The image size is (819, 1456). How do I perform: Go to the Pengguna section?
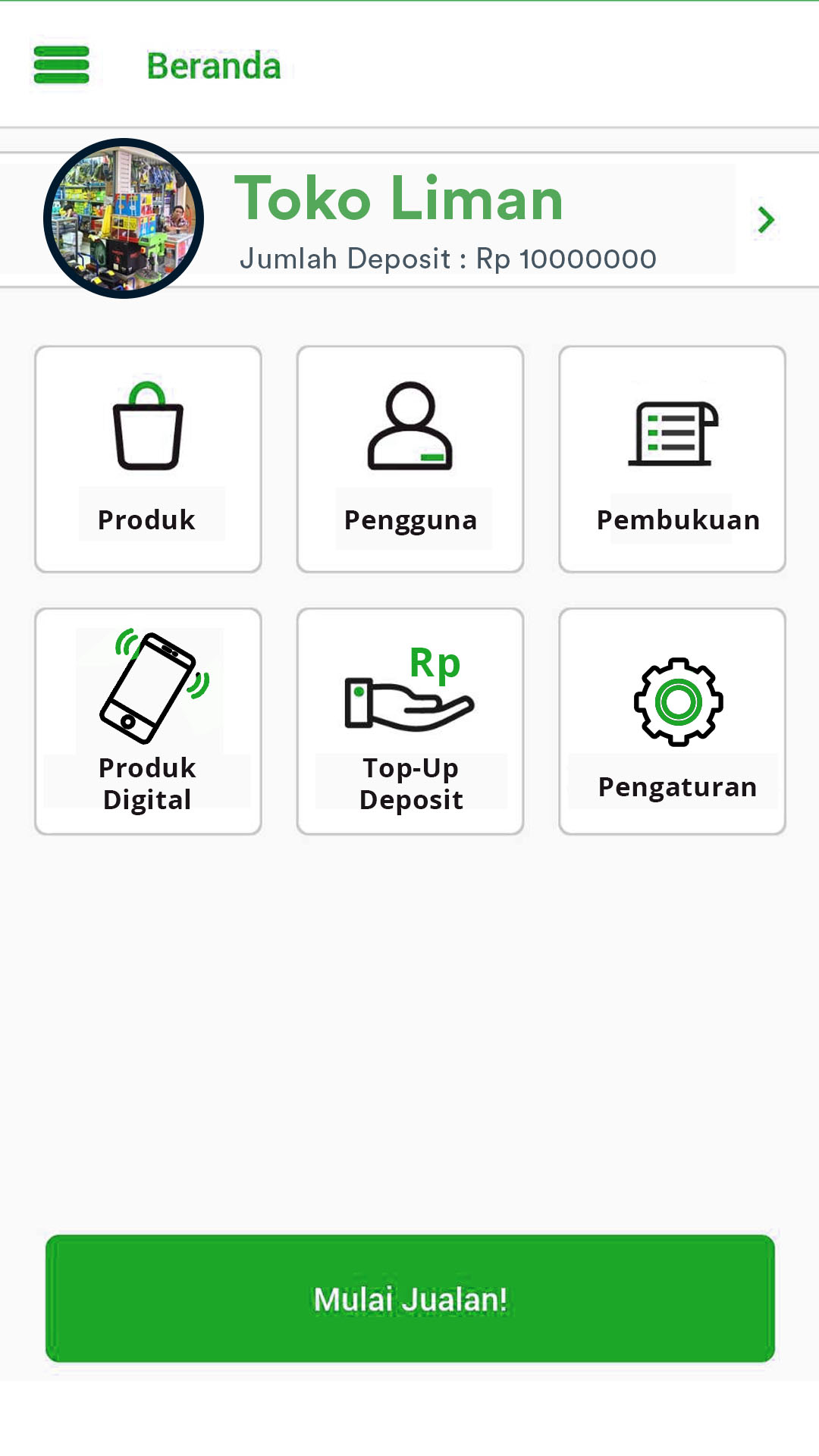pyautogui.click(x=410, y=460)
